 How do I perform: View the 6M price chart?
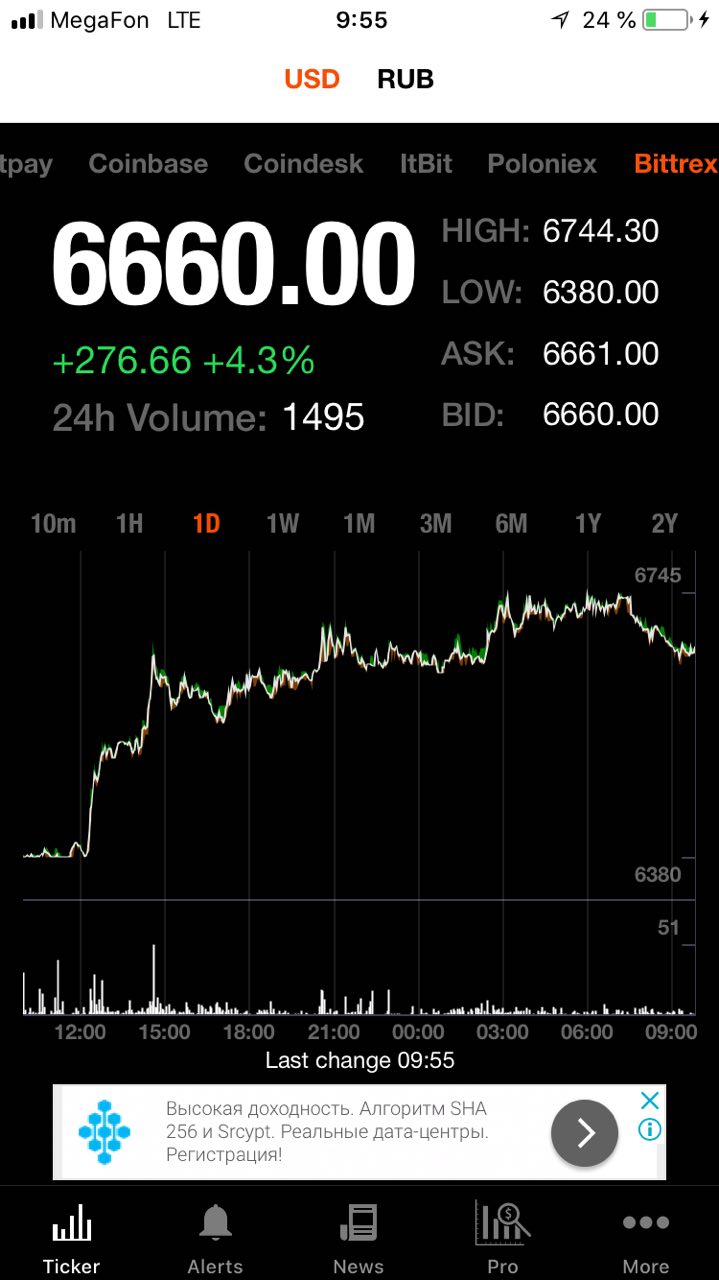[x=511, y=523]
